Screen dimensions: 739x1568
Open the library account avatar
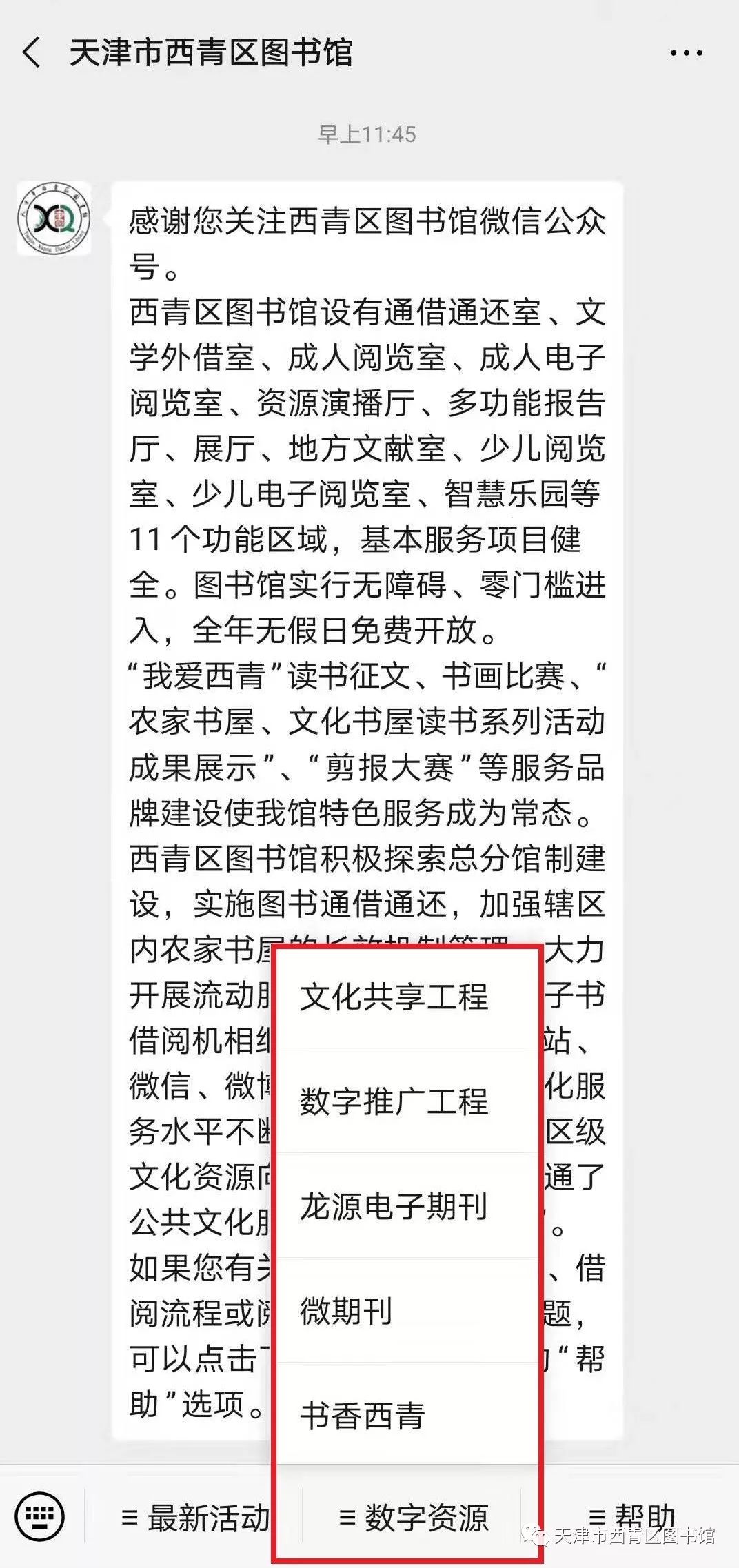pos(54,219)
